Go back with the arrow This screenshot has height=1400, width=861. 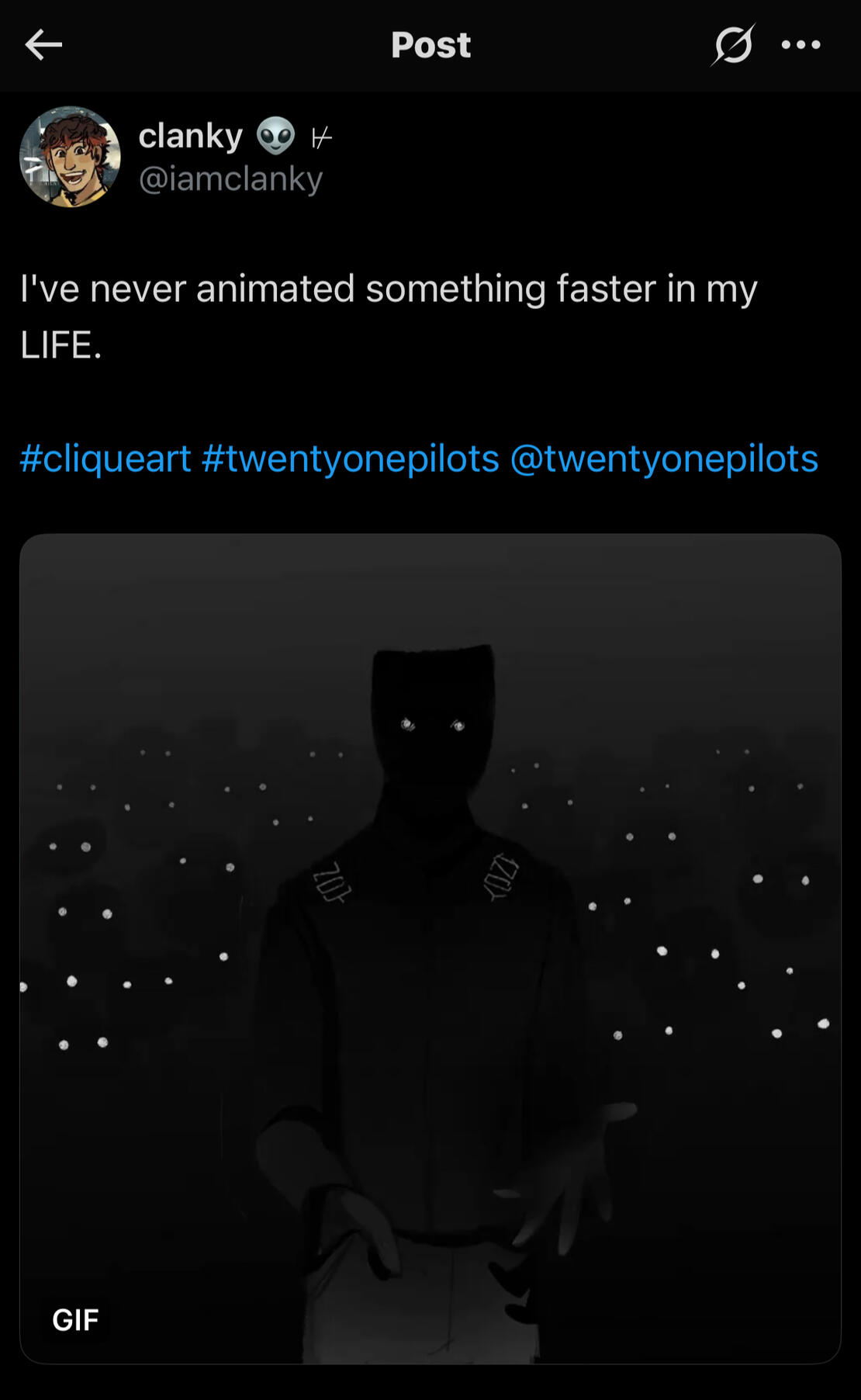pos(43,45)
